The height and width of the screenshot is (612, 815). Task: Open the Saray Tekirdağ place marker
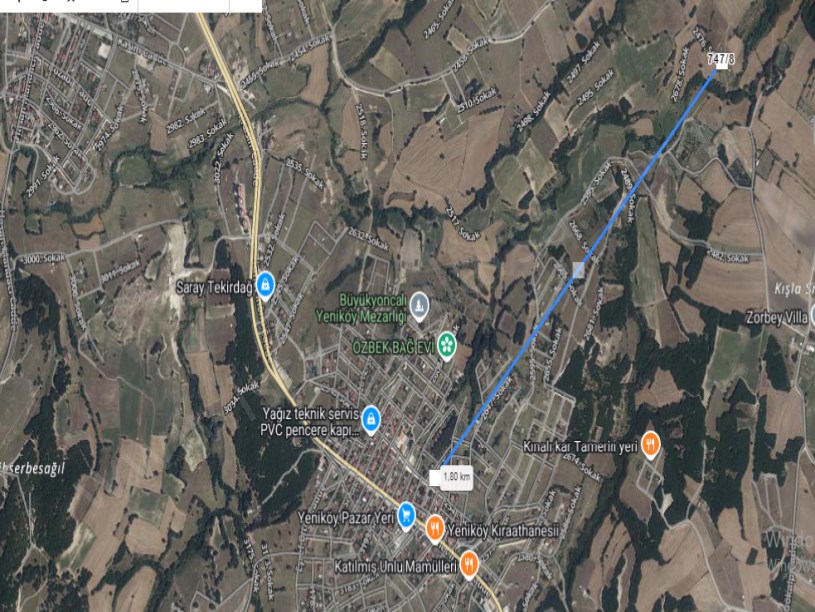click(x=265, y=286)
